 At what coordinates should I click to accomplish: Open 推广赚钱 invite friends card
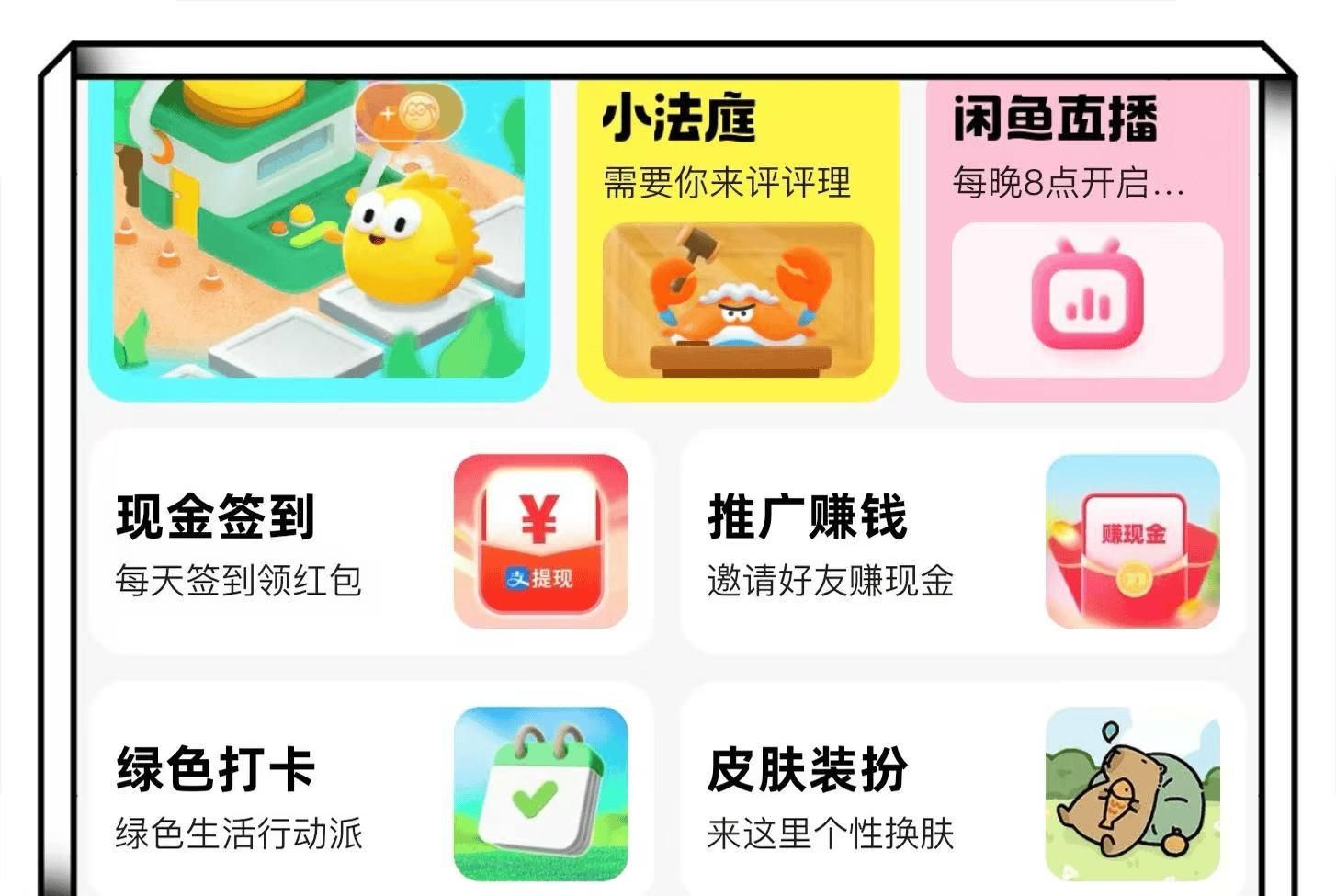click(x=962, y=542)
